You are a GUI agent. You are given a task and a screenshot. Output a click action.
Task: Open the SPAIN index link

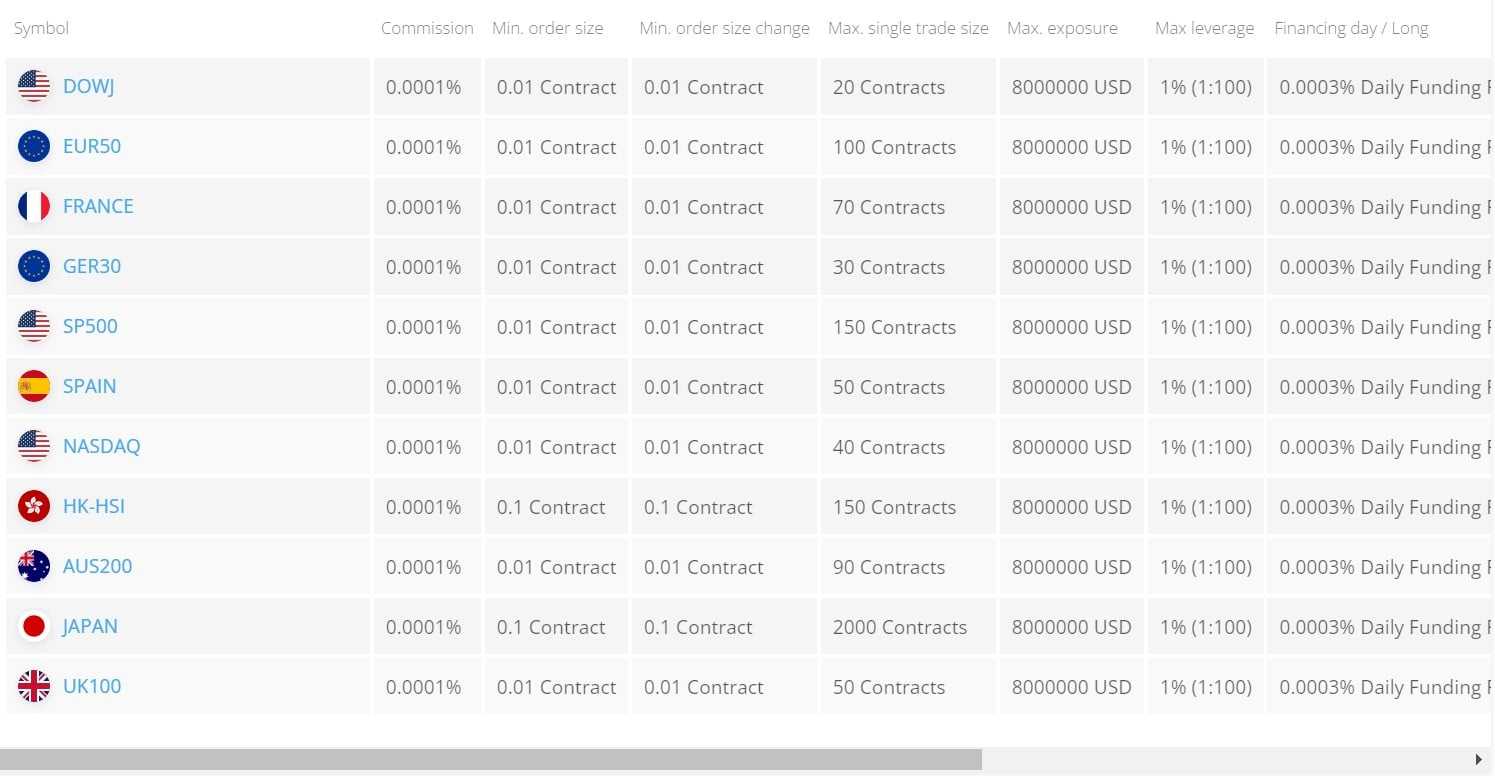[x=89, y=386]
